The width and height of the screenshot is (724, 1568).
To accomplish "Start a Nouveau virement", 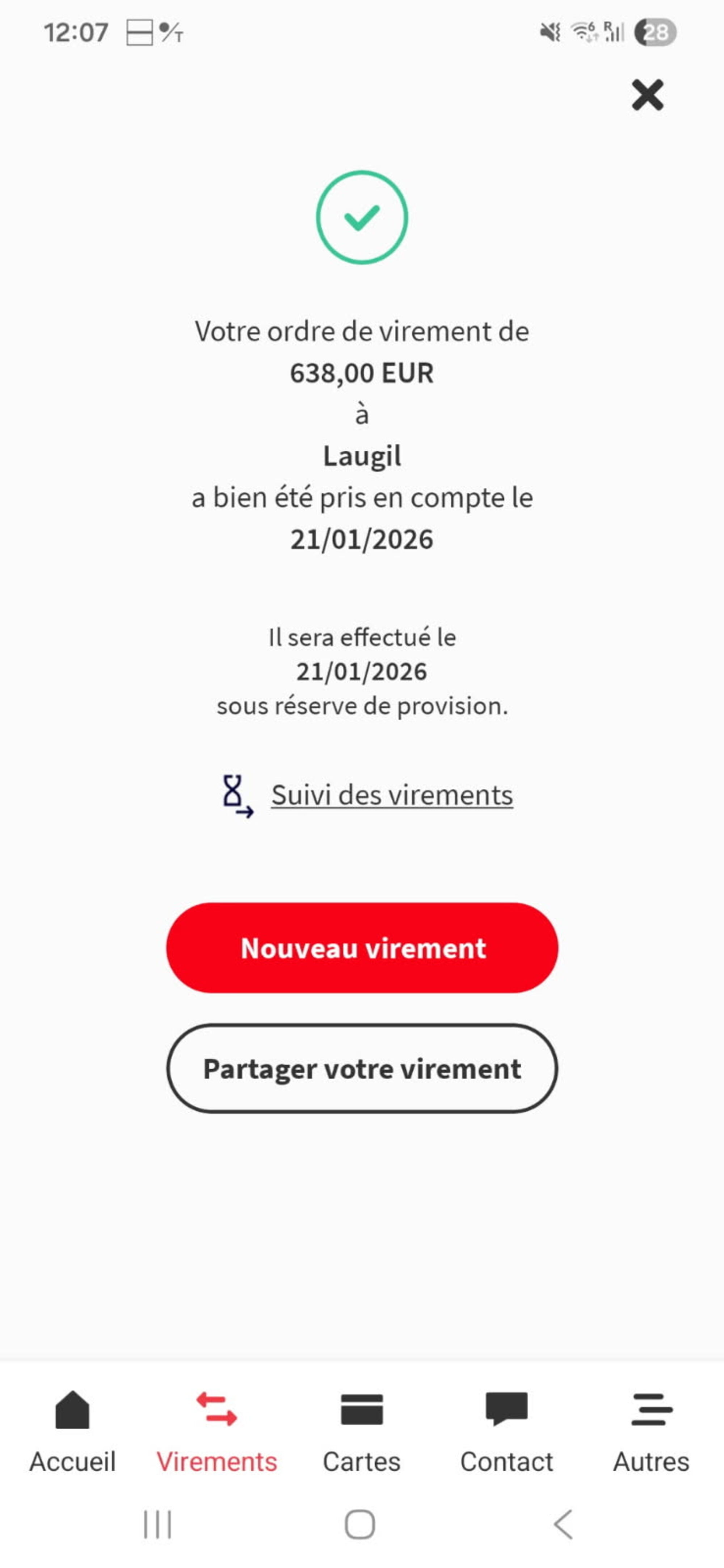I will click(362, 948).
